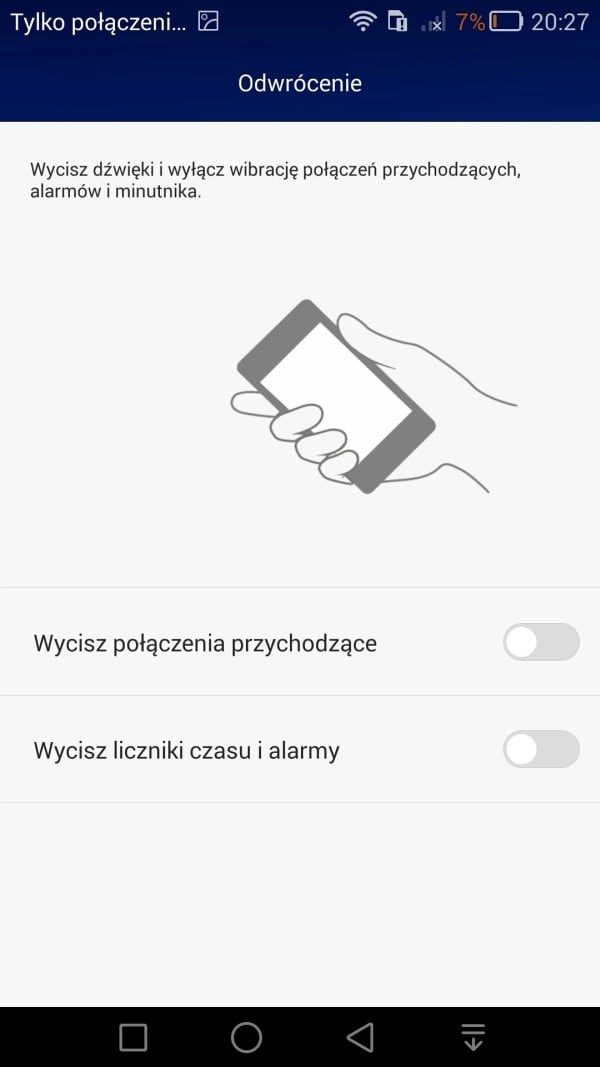Image resolution: width=600 pixels, height=1067 pixels.
Task: Go to the home screen via the circle button
Action: (x=246, y=1038)
